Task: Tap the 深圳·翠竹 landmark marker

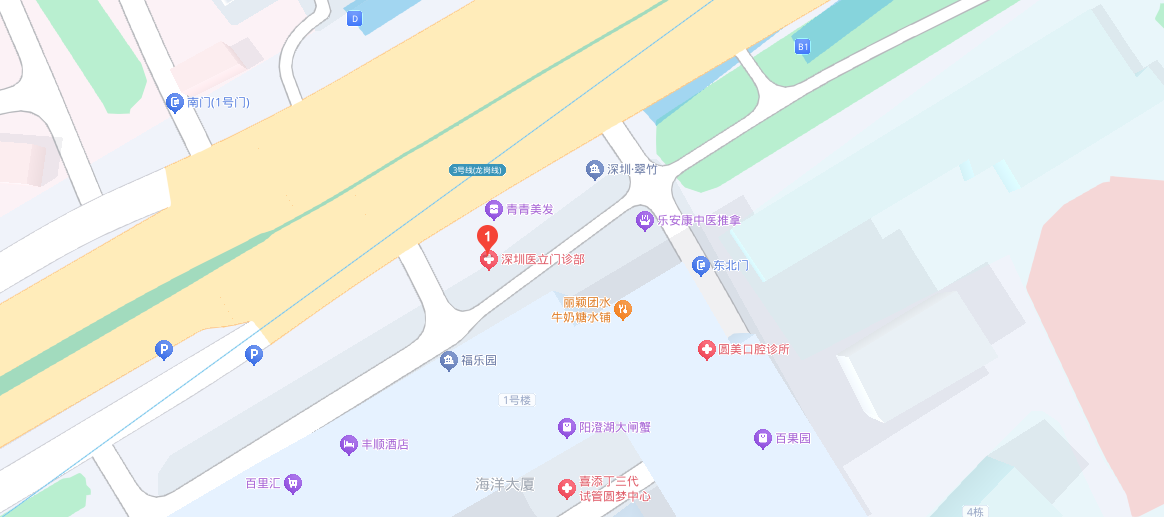Action: pos(595,169)
